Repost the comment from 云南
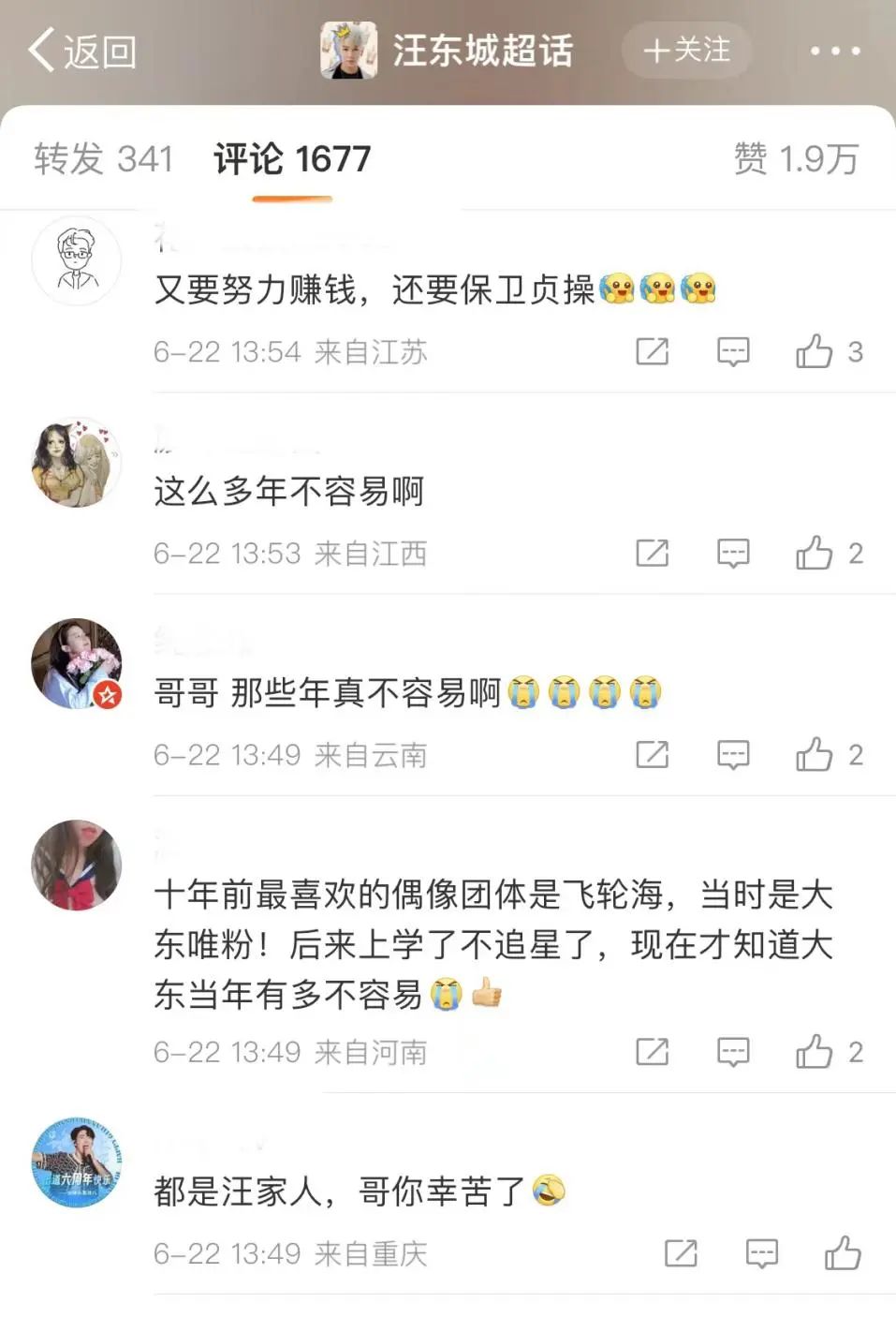Image resolution: width=896 pixels, height=1317 pixels. pos(653,754)
